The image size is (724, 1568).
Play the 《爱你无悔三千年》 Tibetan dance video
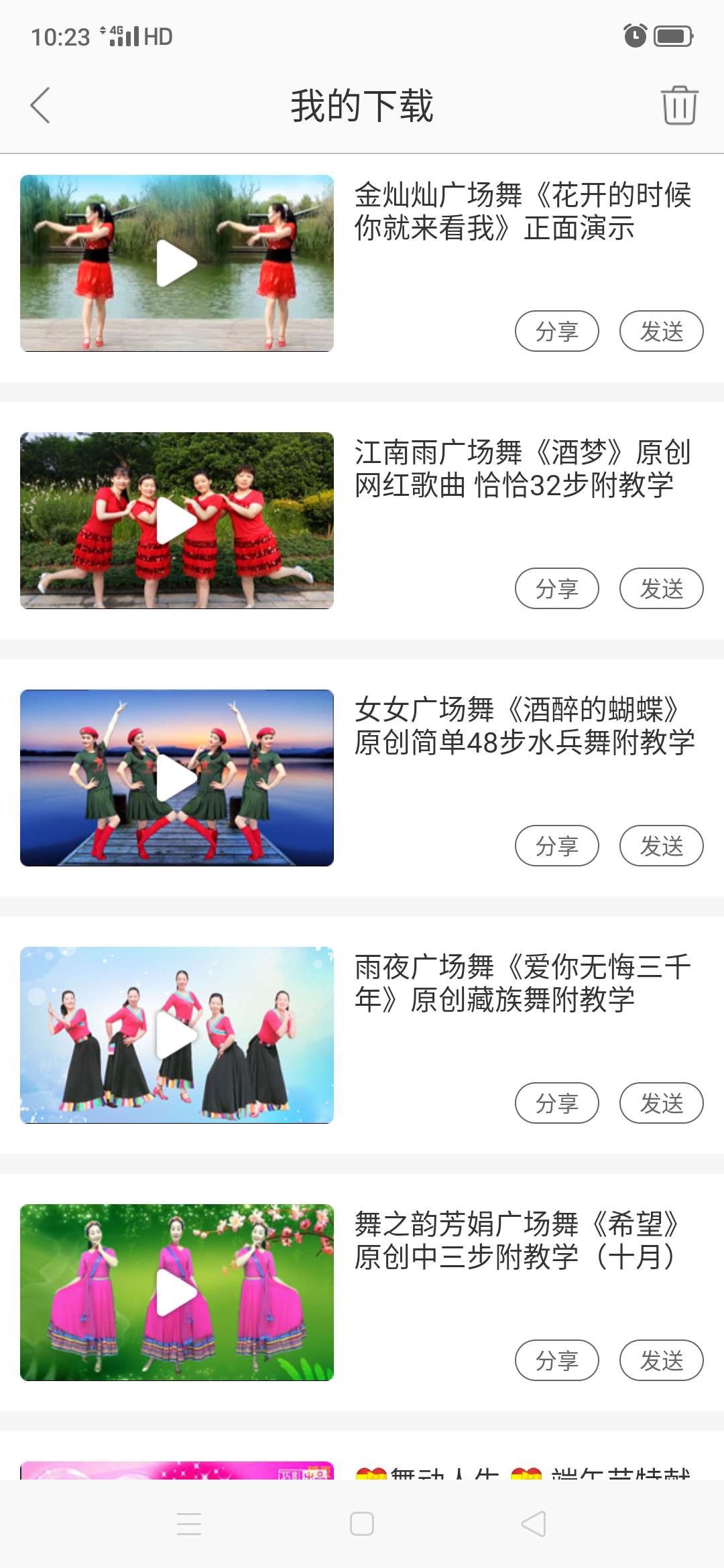click(177, 1035)
